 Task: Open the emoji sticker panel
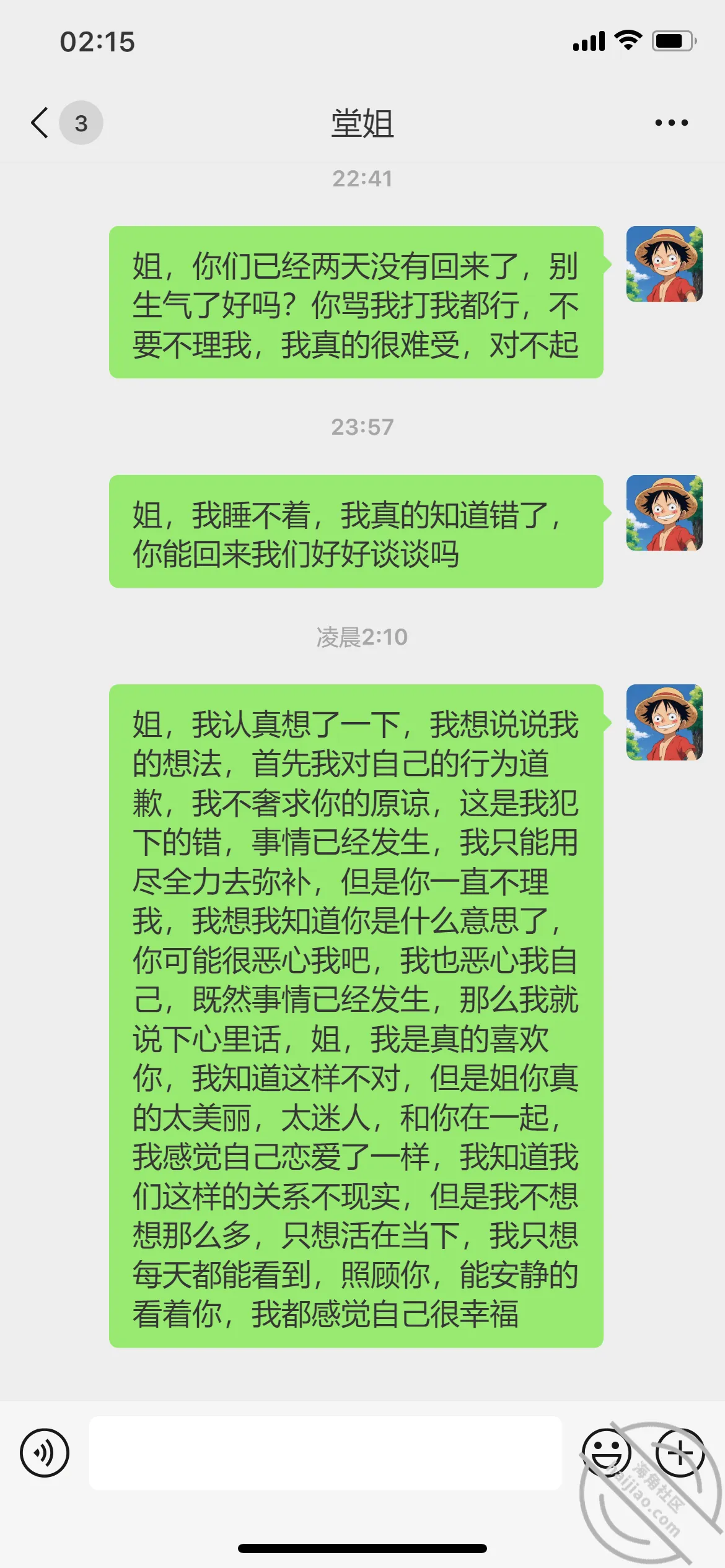pyautogui.click(x=606, y=1453)
